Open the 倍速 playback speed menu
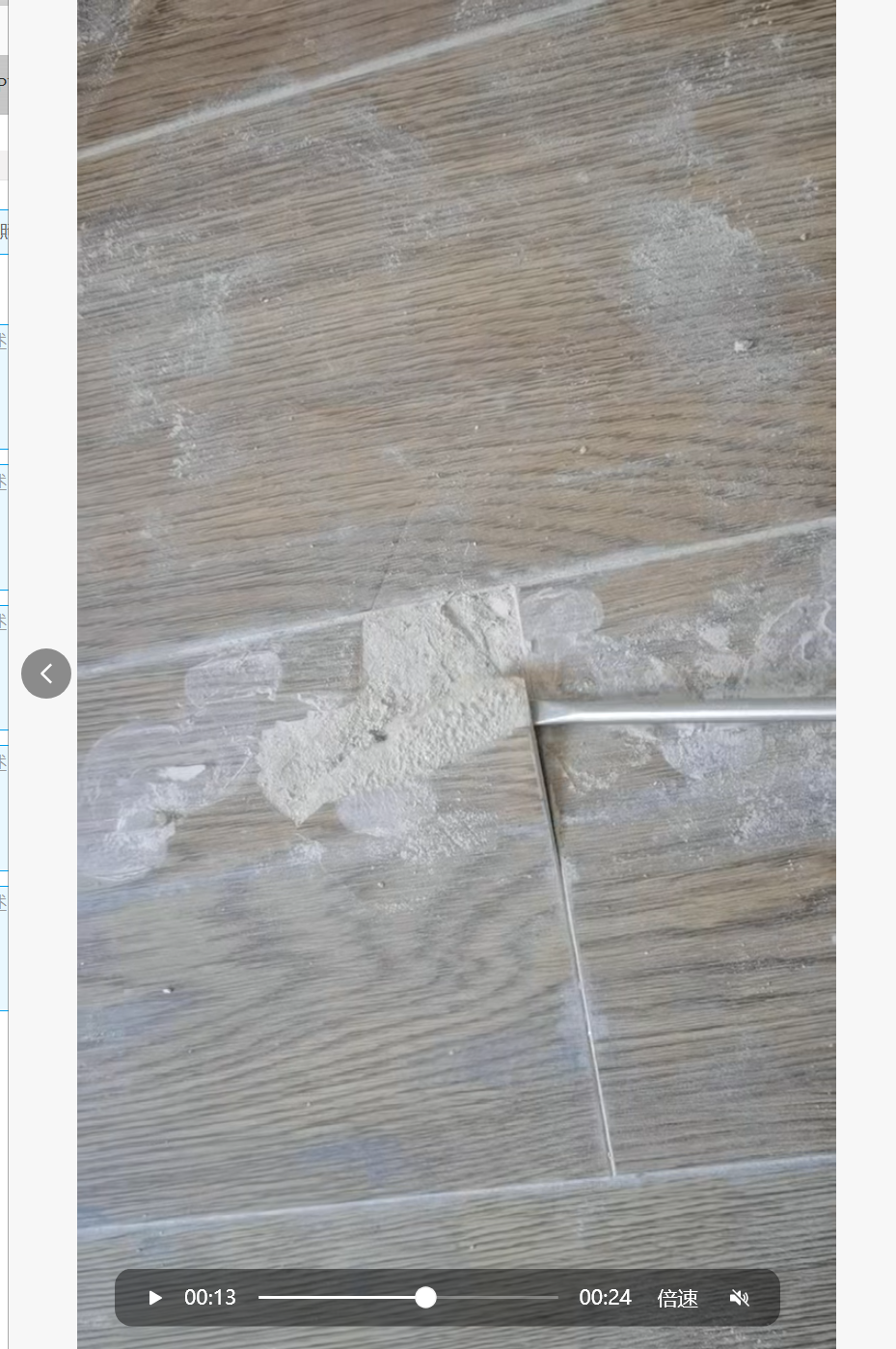896x1349 pixels. click(x=677, y=1299)
